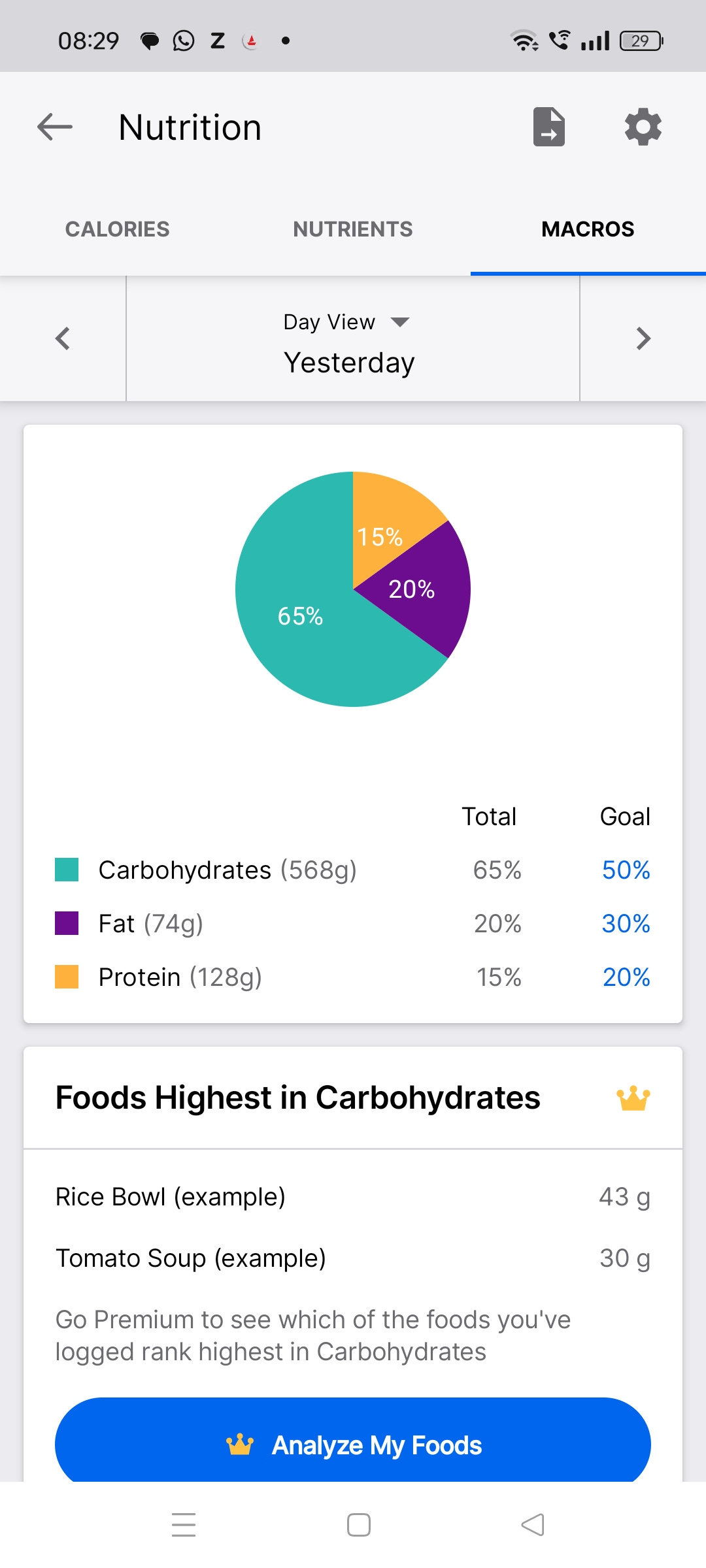Go back from the Nutrition screen
Image resolution: width=706 pixels, height=1568 pixels.
tap(55, 127)
